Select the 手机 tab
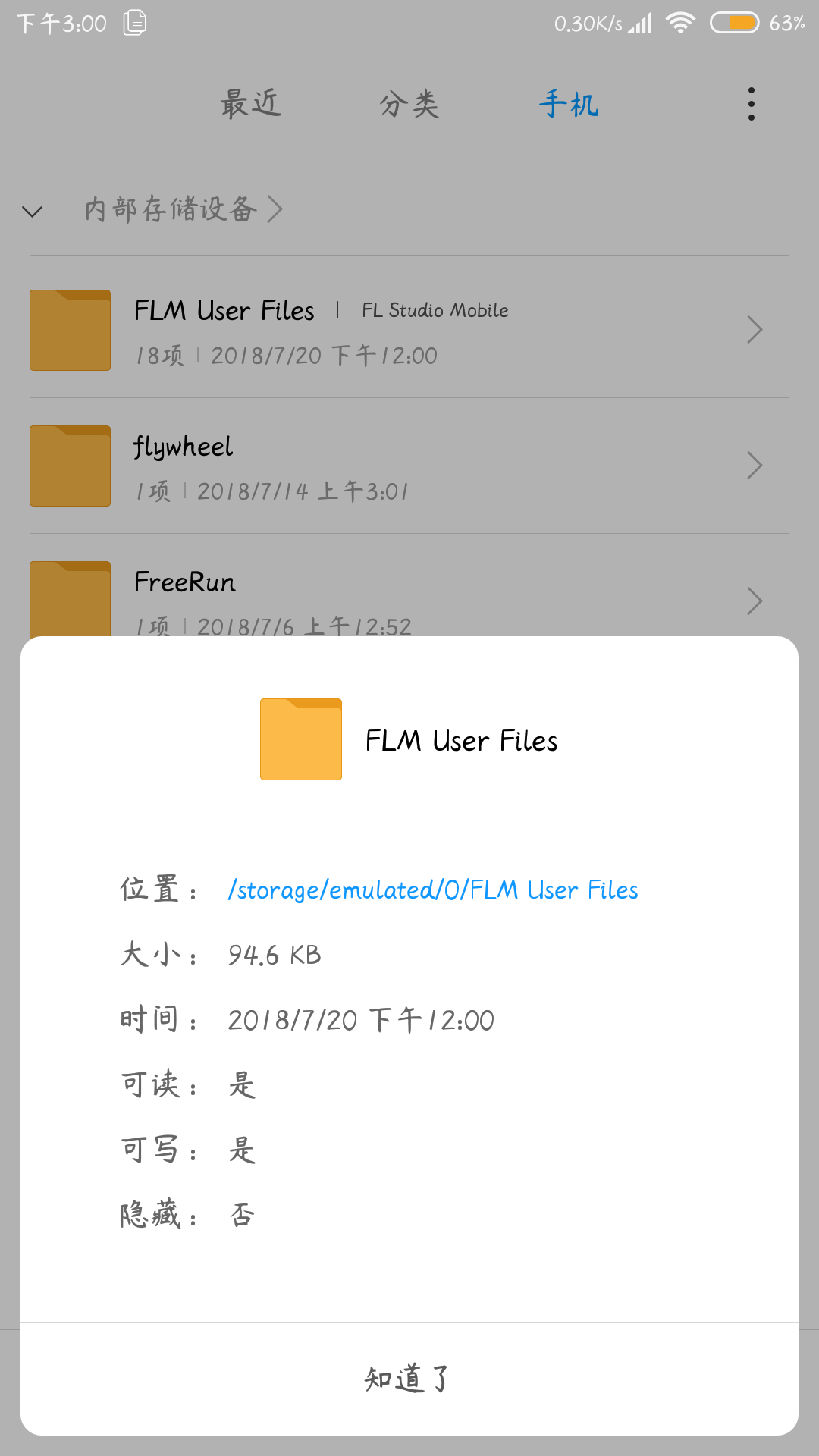The width and height of the screenshot is (819, 1456). click(x=569, y=104)
